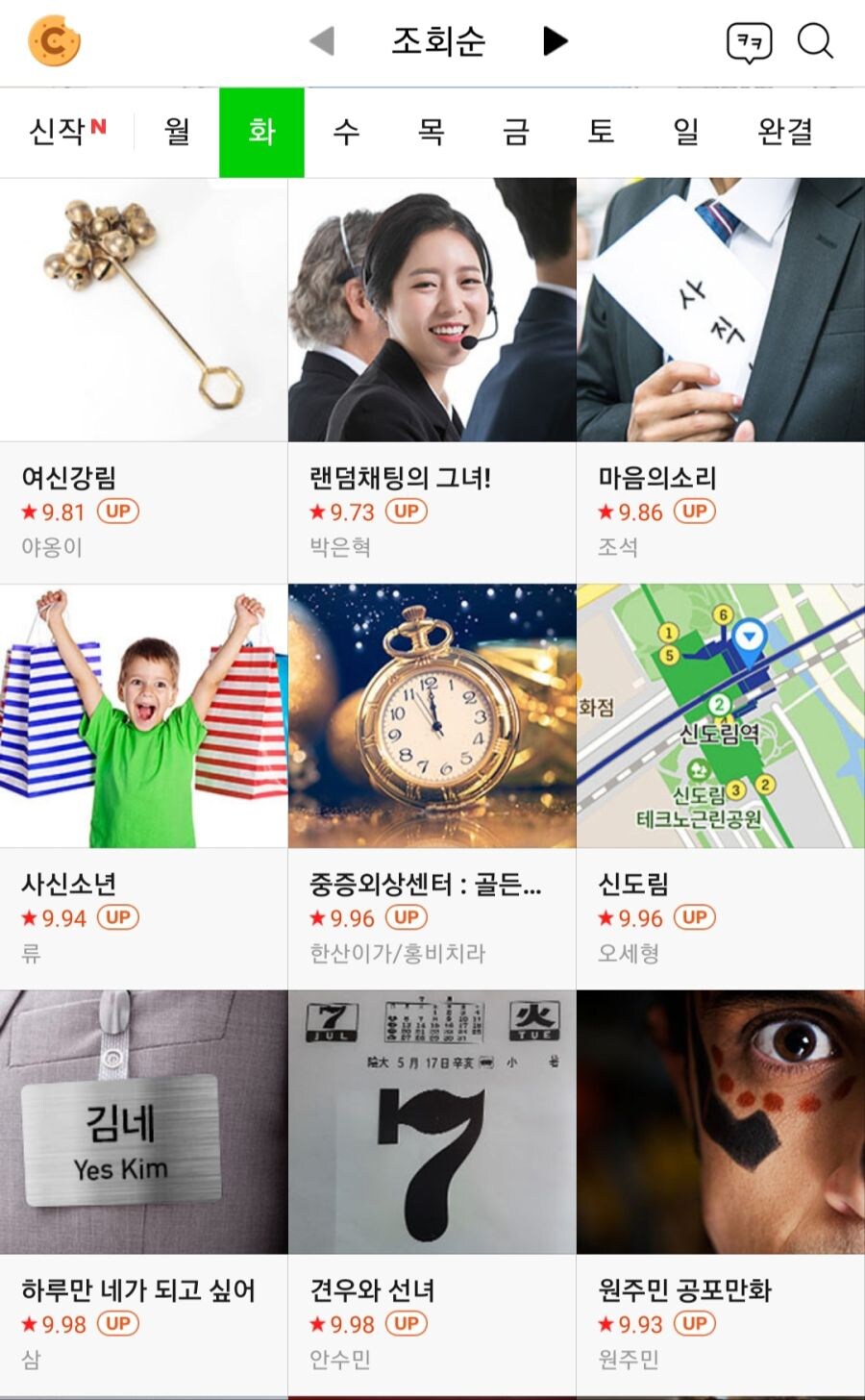
Task: Switch to next sort order arrow
Action: point(555,41)
